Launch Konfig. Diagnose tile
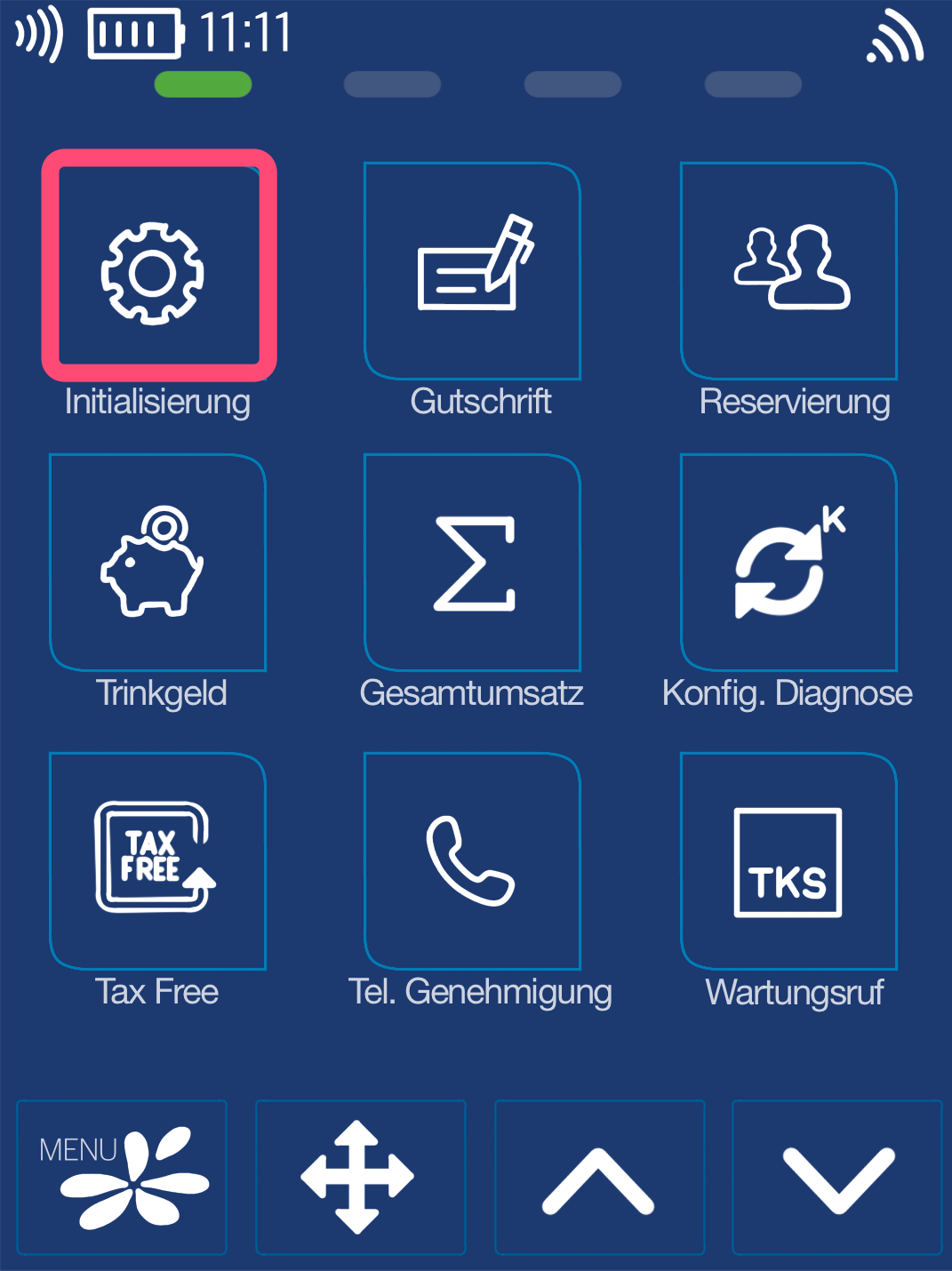The image size is (952, 1271). point(788,562)
